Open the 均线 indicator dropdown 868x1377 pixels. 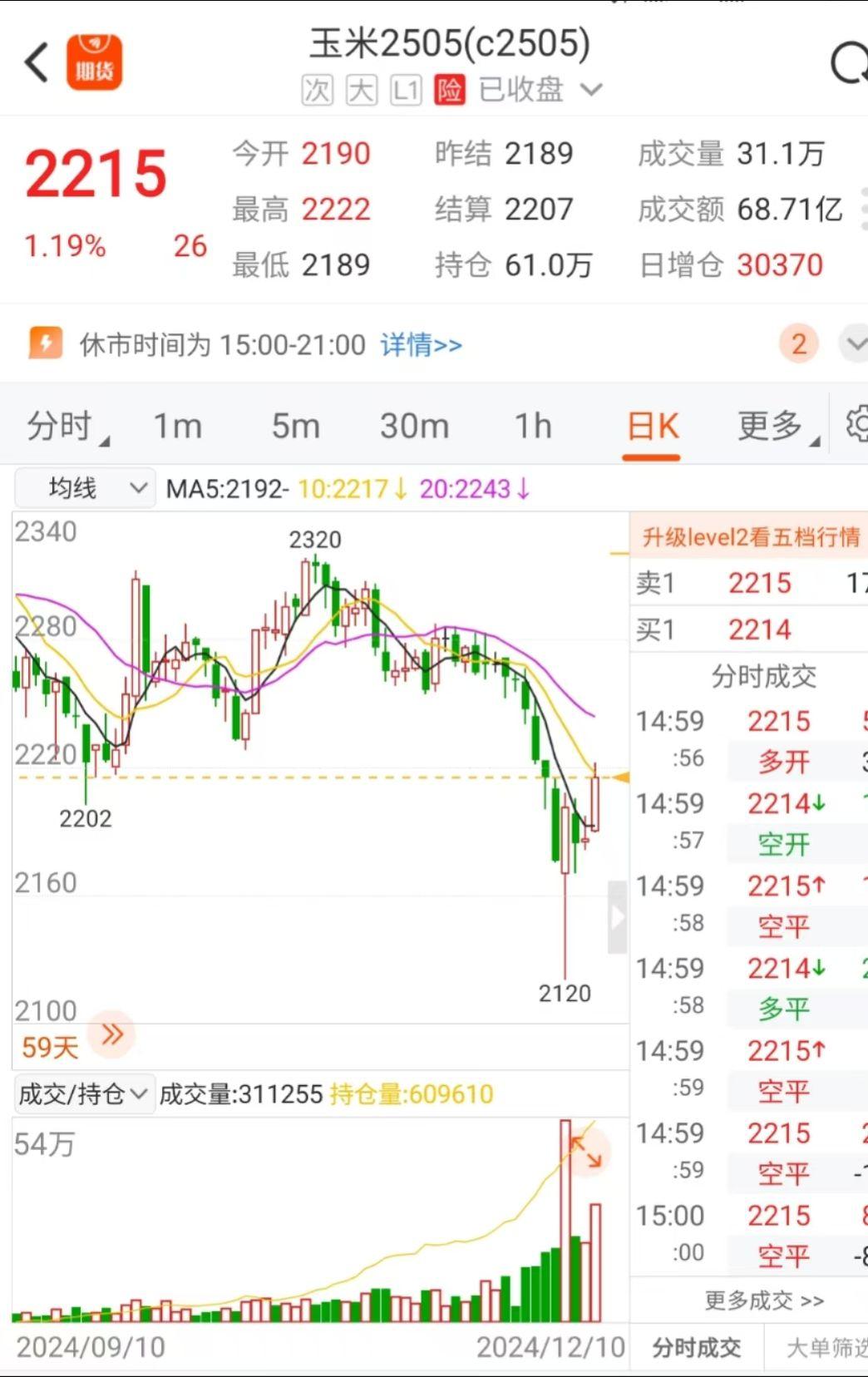coord(84,488)
